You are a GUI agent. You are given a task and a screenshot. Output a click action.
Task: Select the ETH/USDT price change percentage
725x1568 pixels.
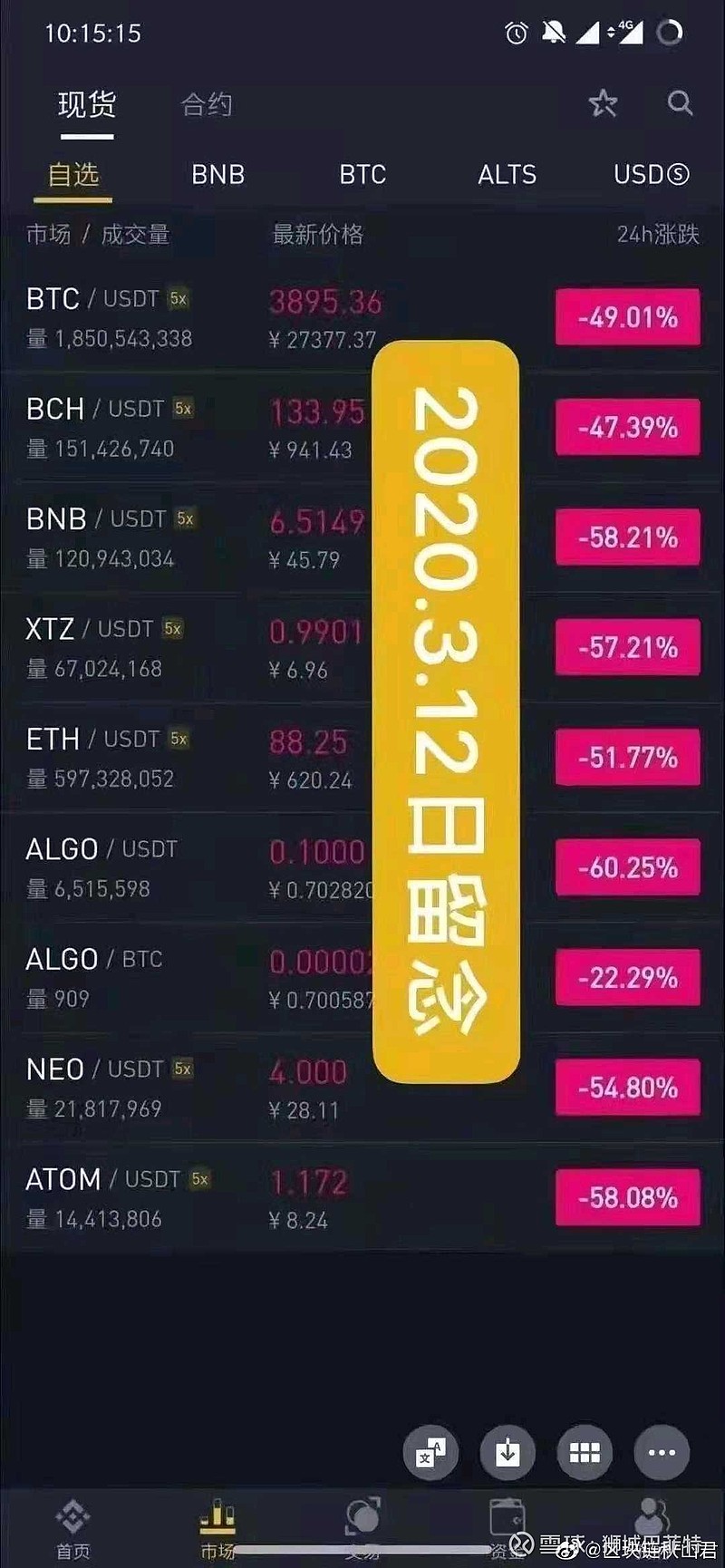pos(627,757)
